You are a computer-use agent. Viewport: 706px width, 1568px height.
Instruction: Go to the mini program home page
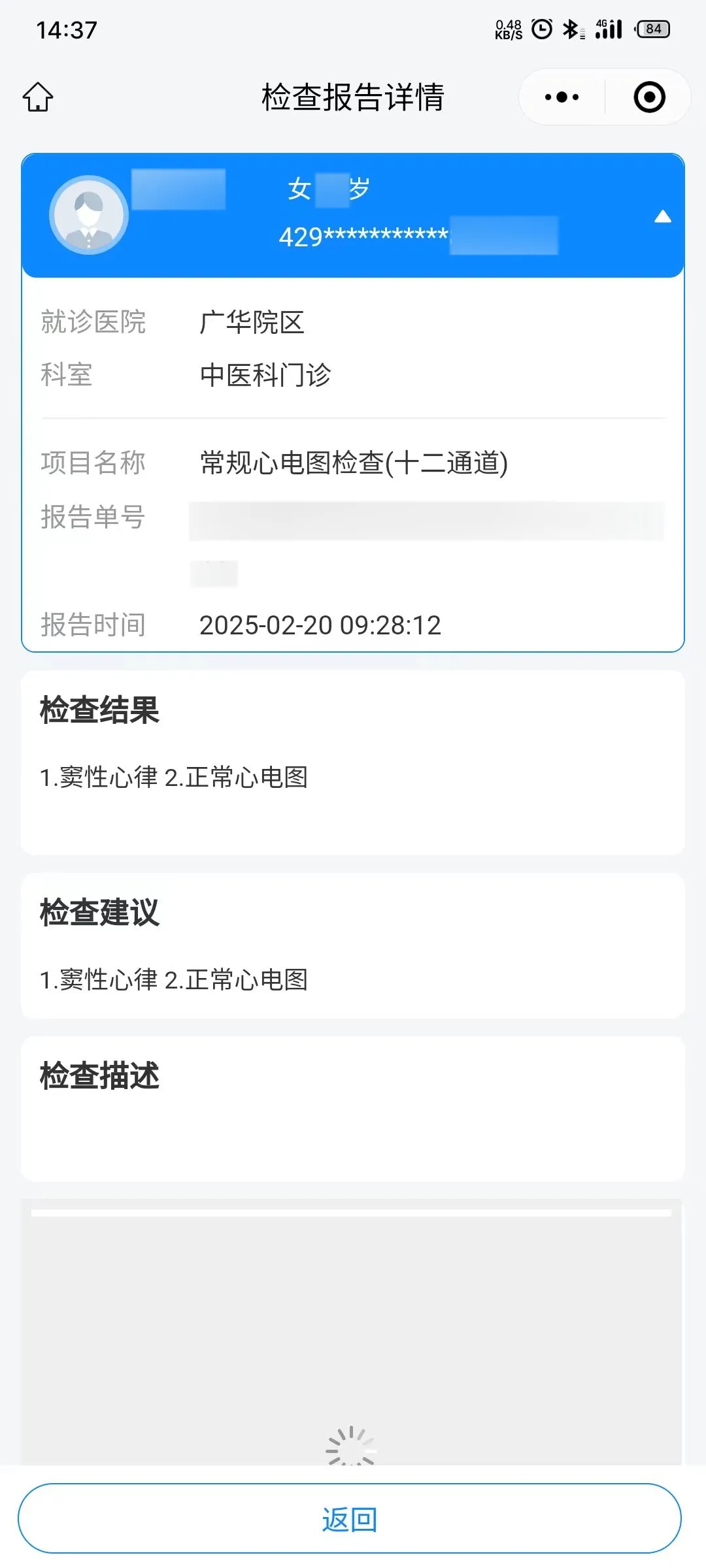pos(38,97)
